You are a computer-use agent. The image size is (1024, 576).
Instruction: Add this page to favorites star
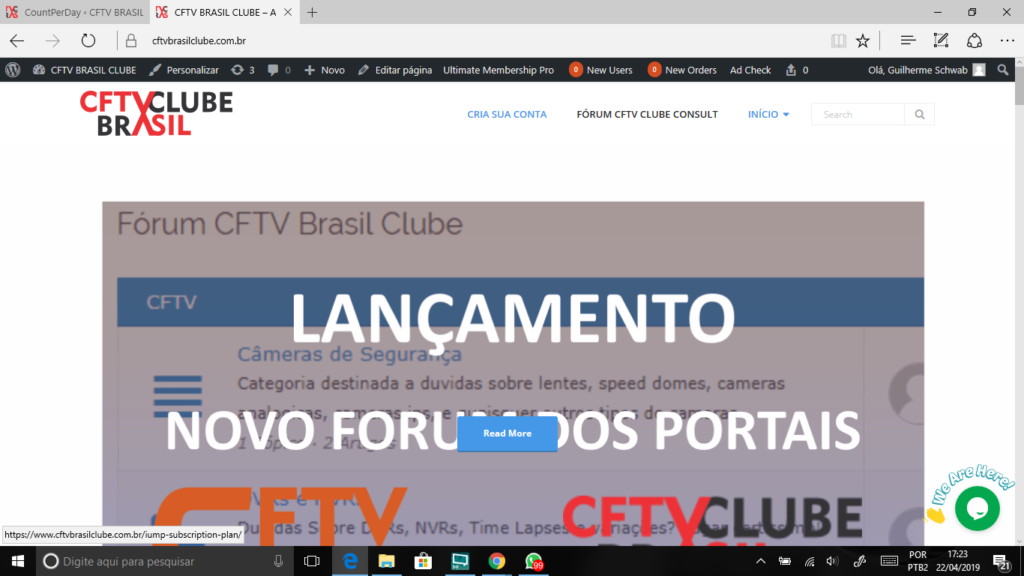click(x=862, y=41)
